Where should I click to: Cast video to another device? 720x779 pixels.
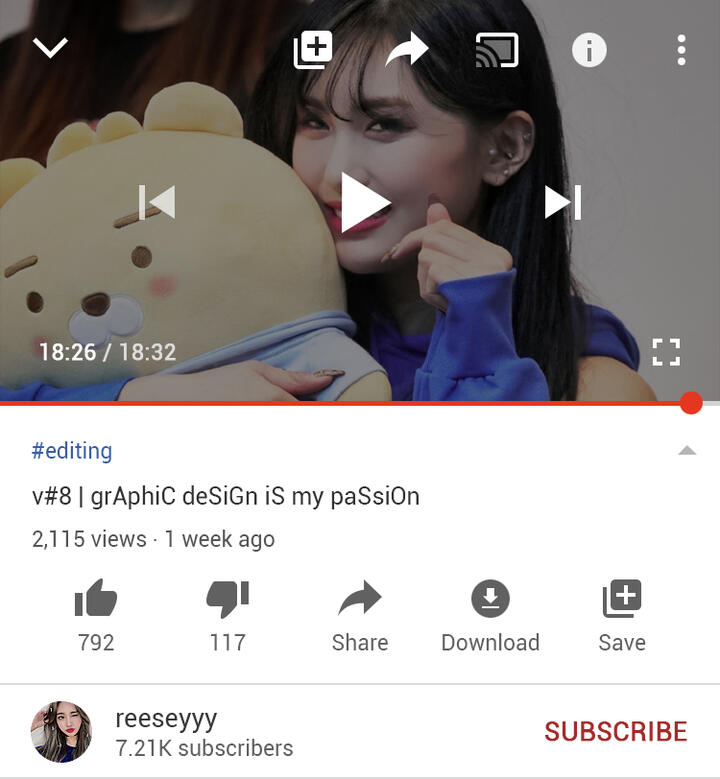pyautogui.click(x=497, y=49)
